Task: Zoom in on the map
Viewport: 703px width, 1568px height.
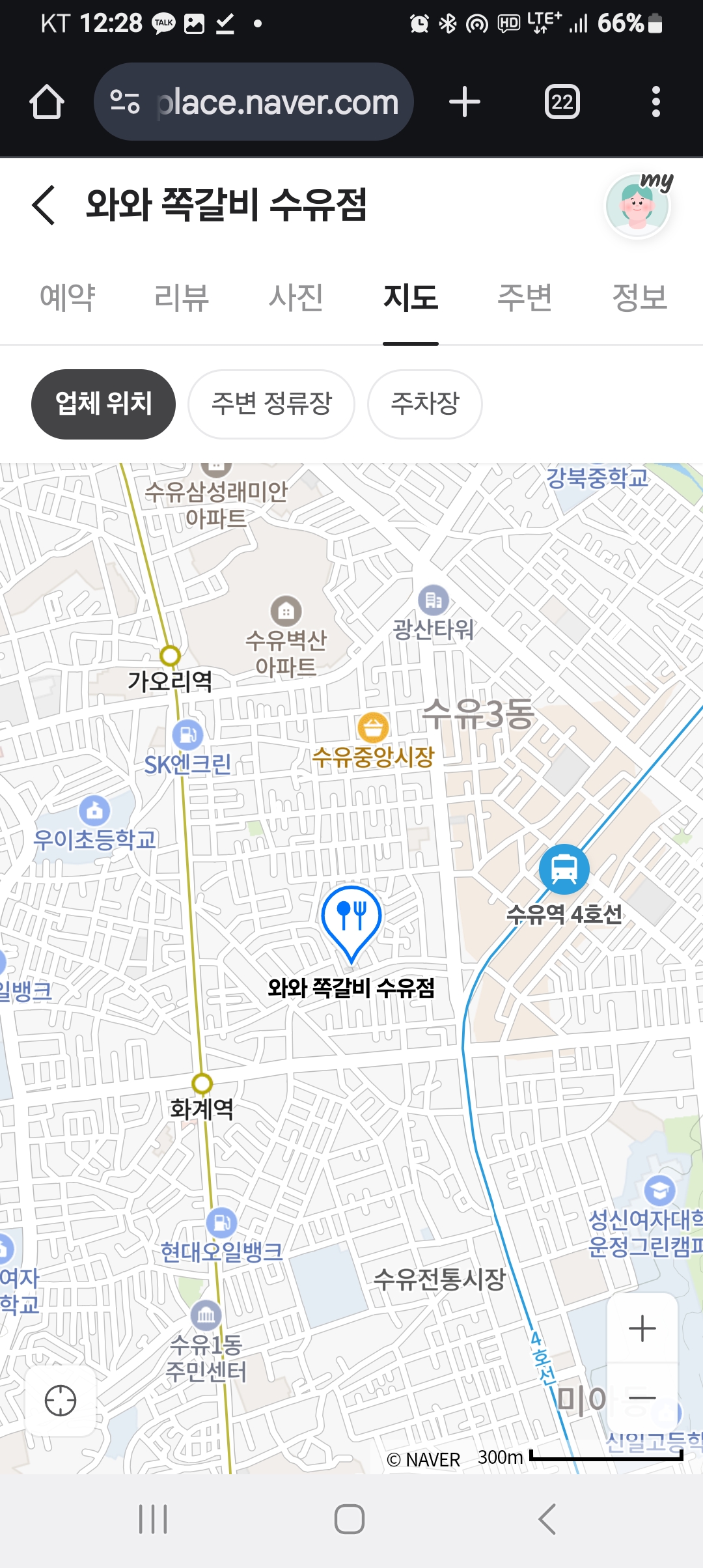Action: tap(642, 1328)
